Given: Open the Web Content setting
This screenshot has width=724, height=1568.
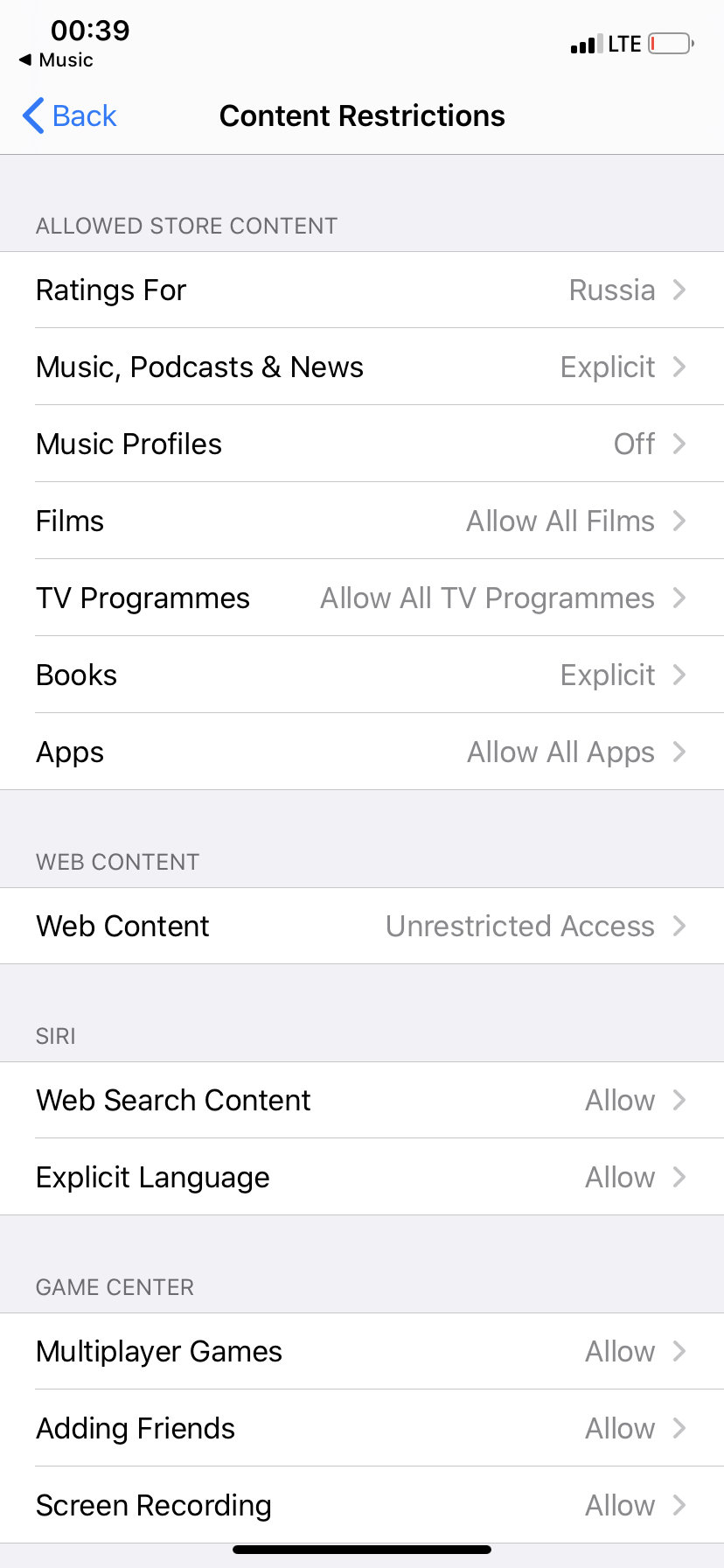Looking at the screenshot, I should pos(362,926).
